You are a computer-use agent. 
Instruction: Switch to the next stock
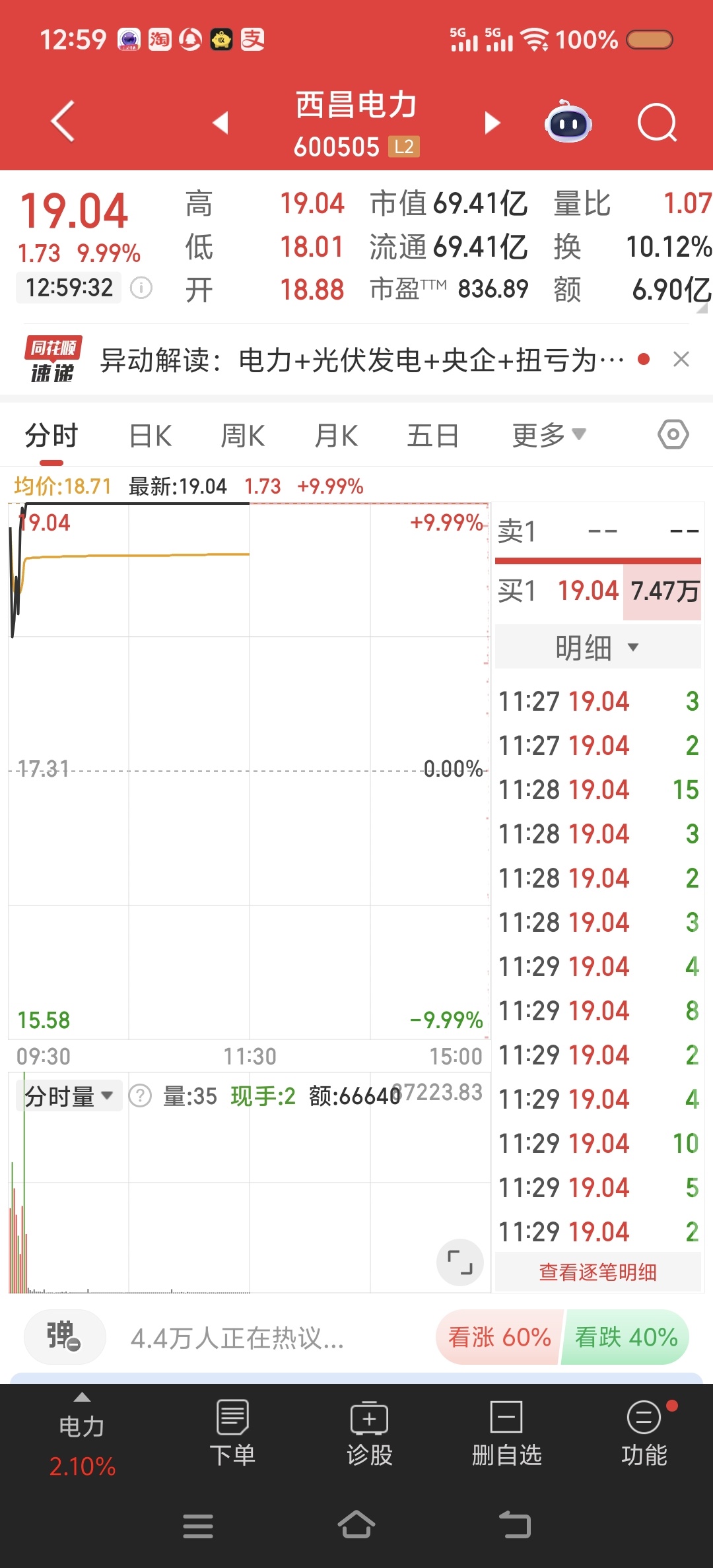492,122
